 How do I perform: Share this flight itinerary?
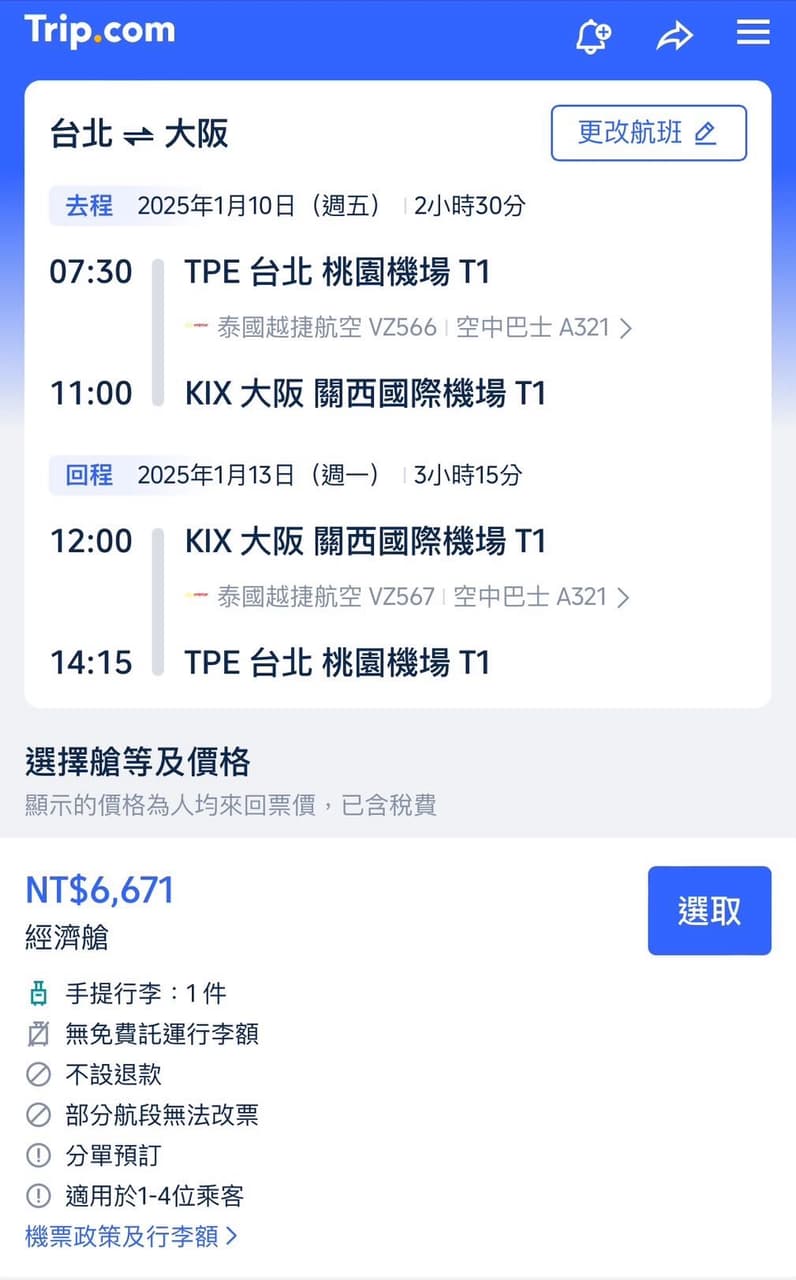click(x=675, y=37)
